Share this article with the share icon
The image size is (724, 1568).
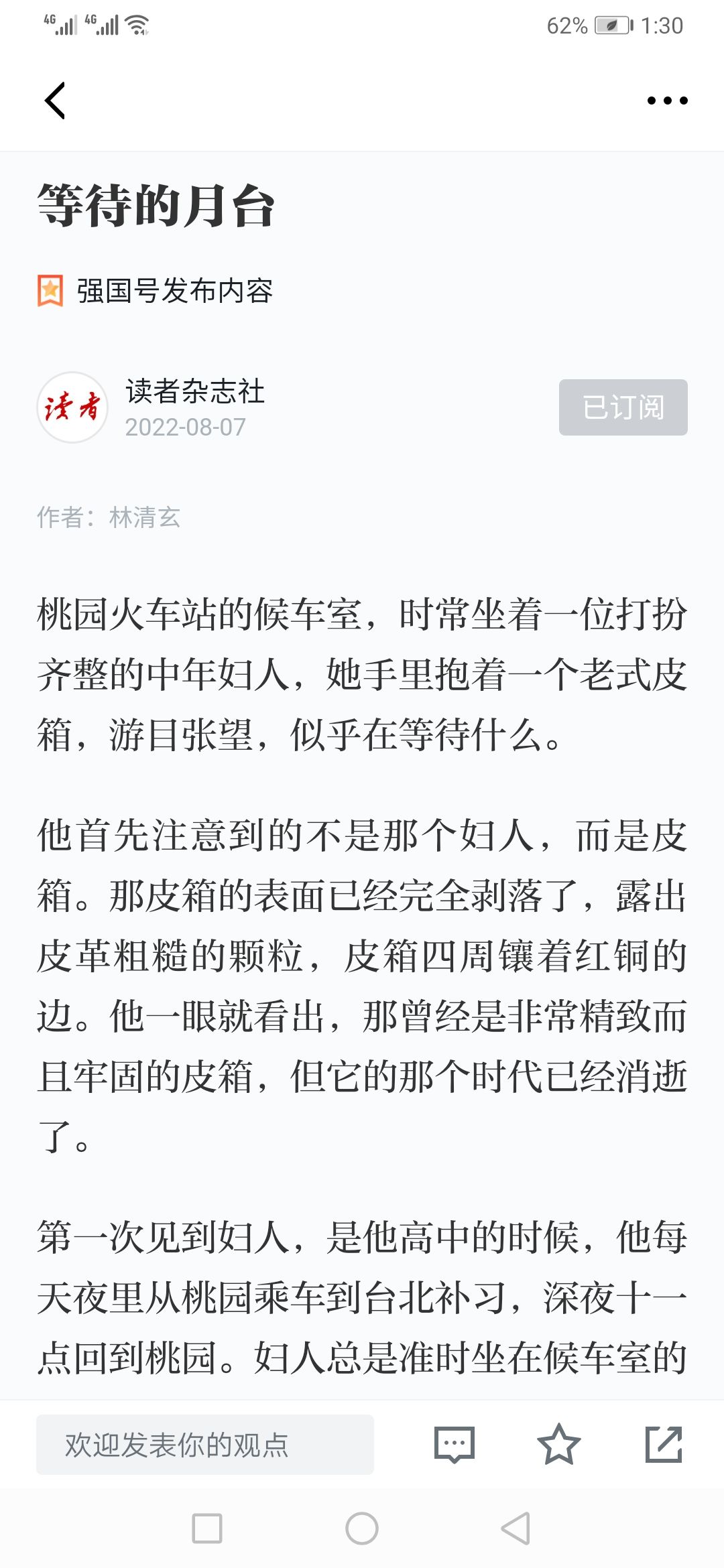[664, 1445]
